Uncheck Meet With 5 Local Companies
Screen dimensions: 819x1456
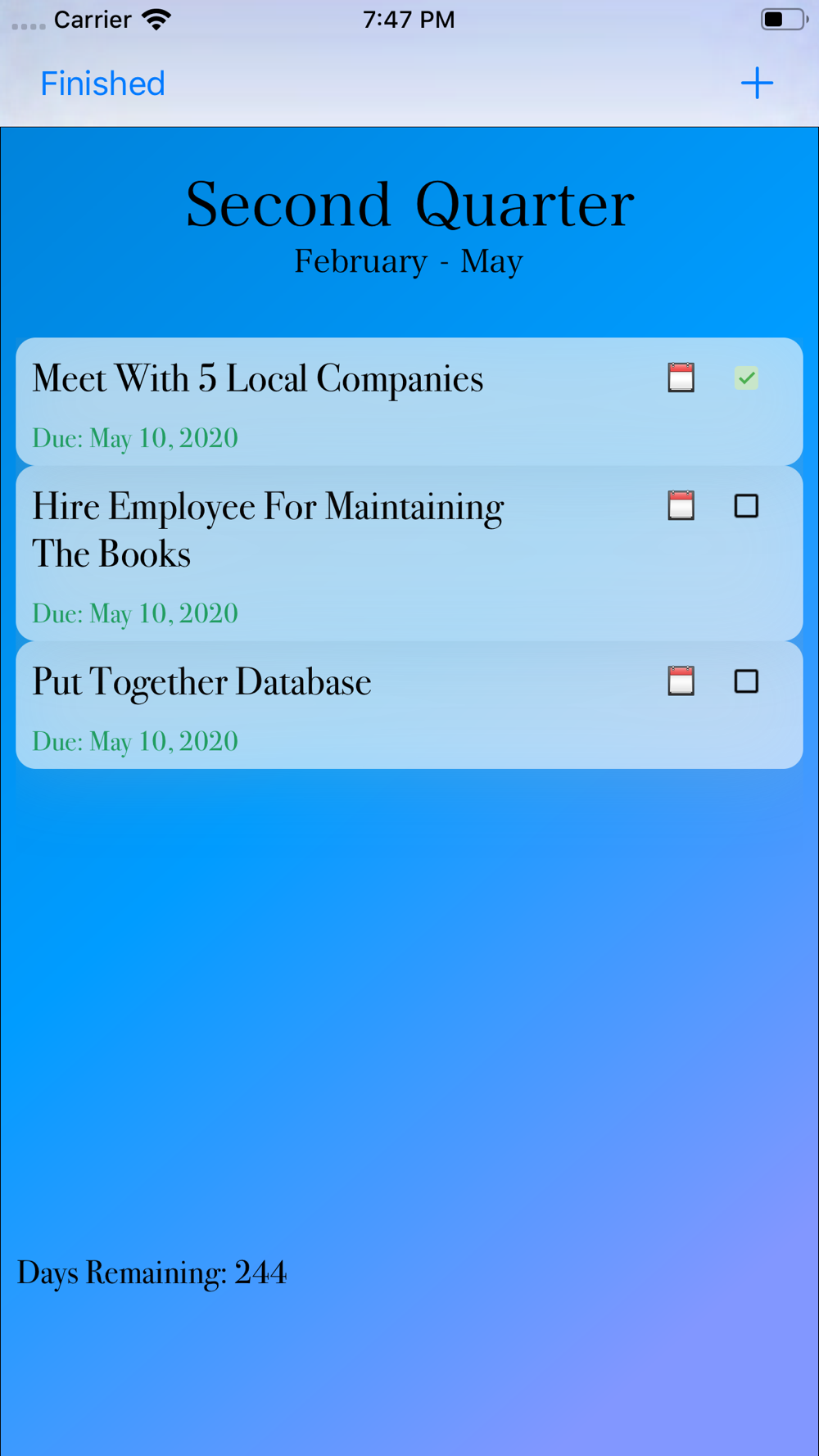746,378
